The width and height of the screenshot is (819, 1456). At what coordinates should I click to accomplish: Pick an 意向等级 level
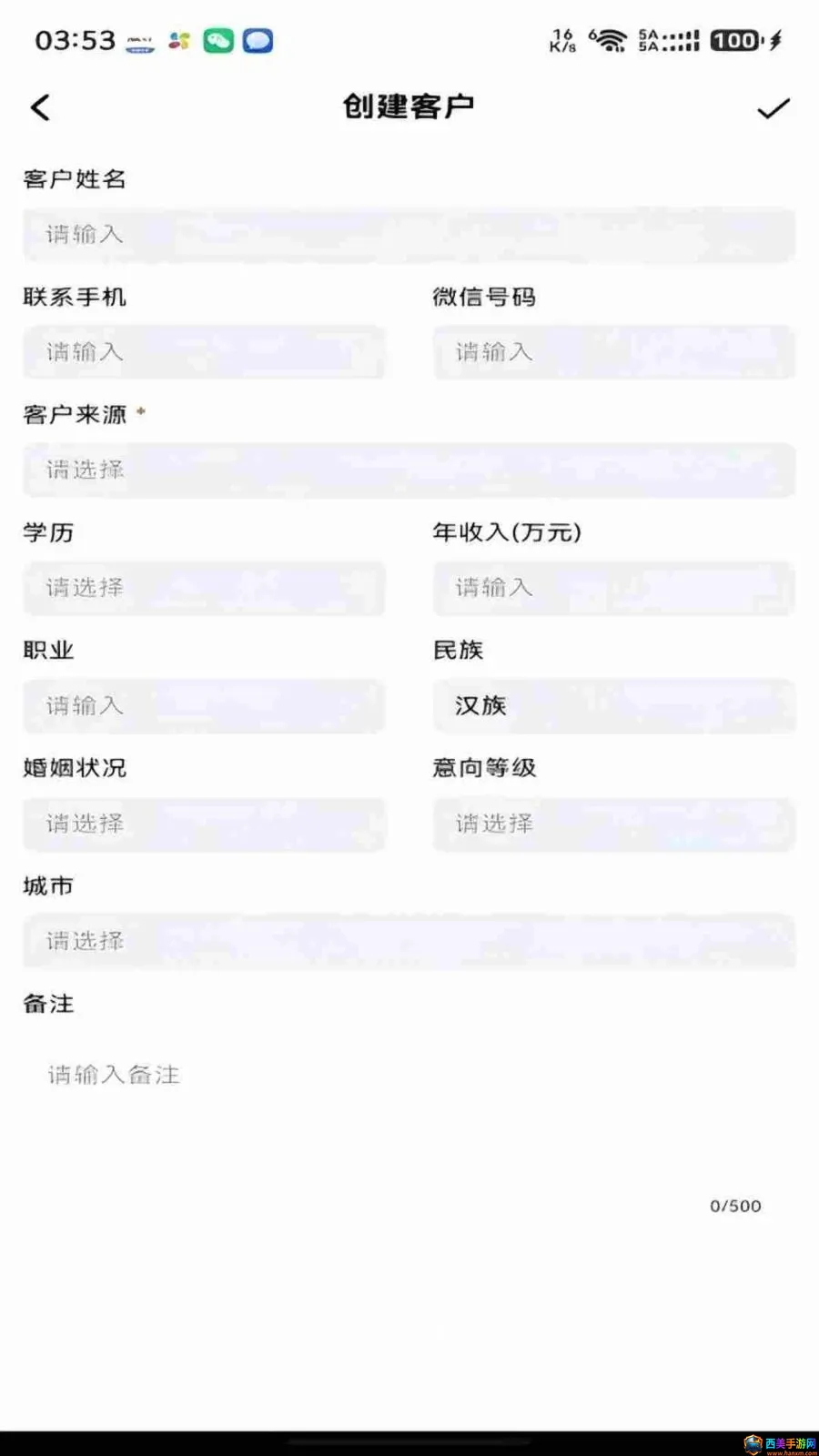(614, 824)
